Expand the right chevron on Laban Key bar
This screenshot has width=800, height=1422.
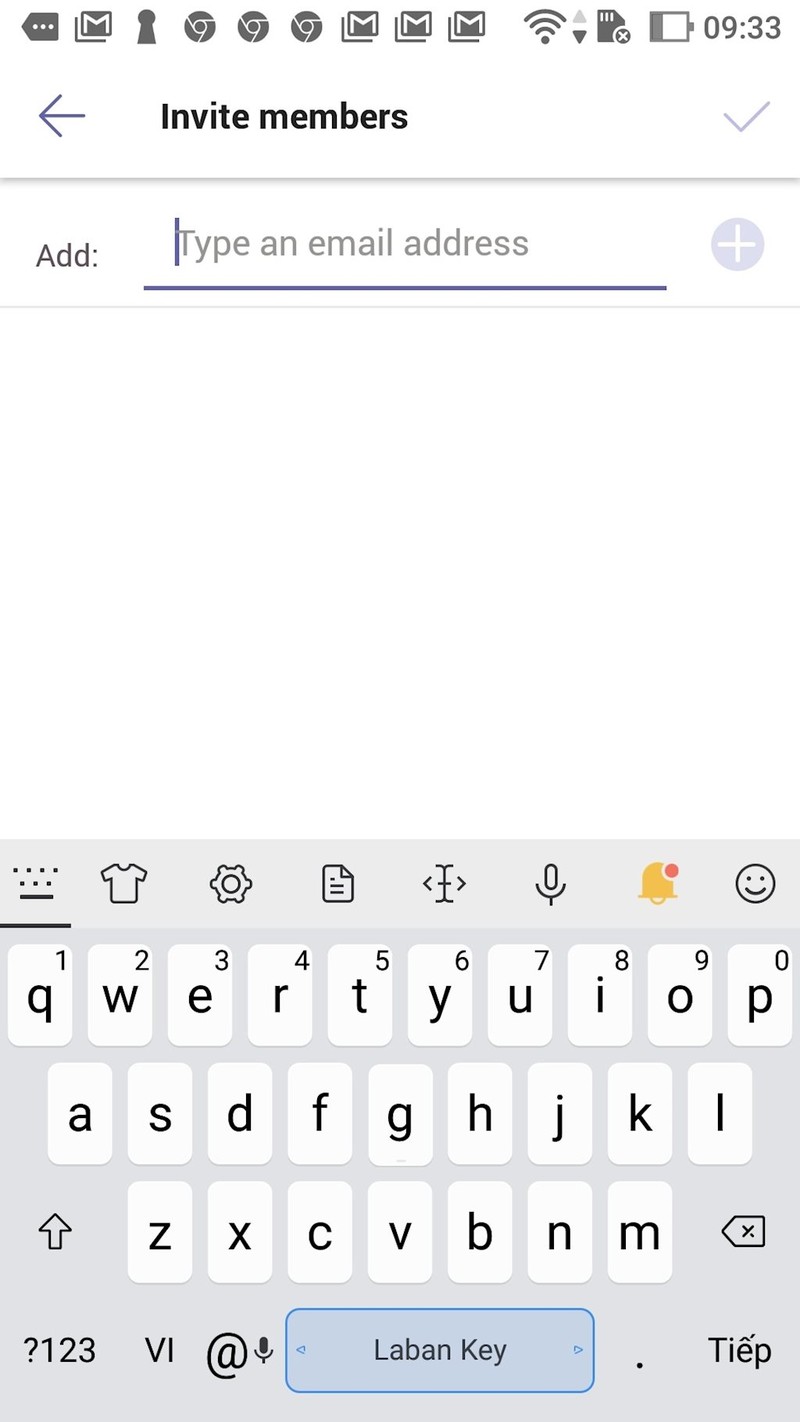pyautogui.click(x=578, y=1350)
